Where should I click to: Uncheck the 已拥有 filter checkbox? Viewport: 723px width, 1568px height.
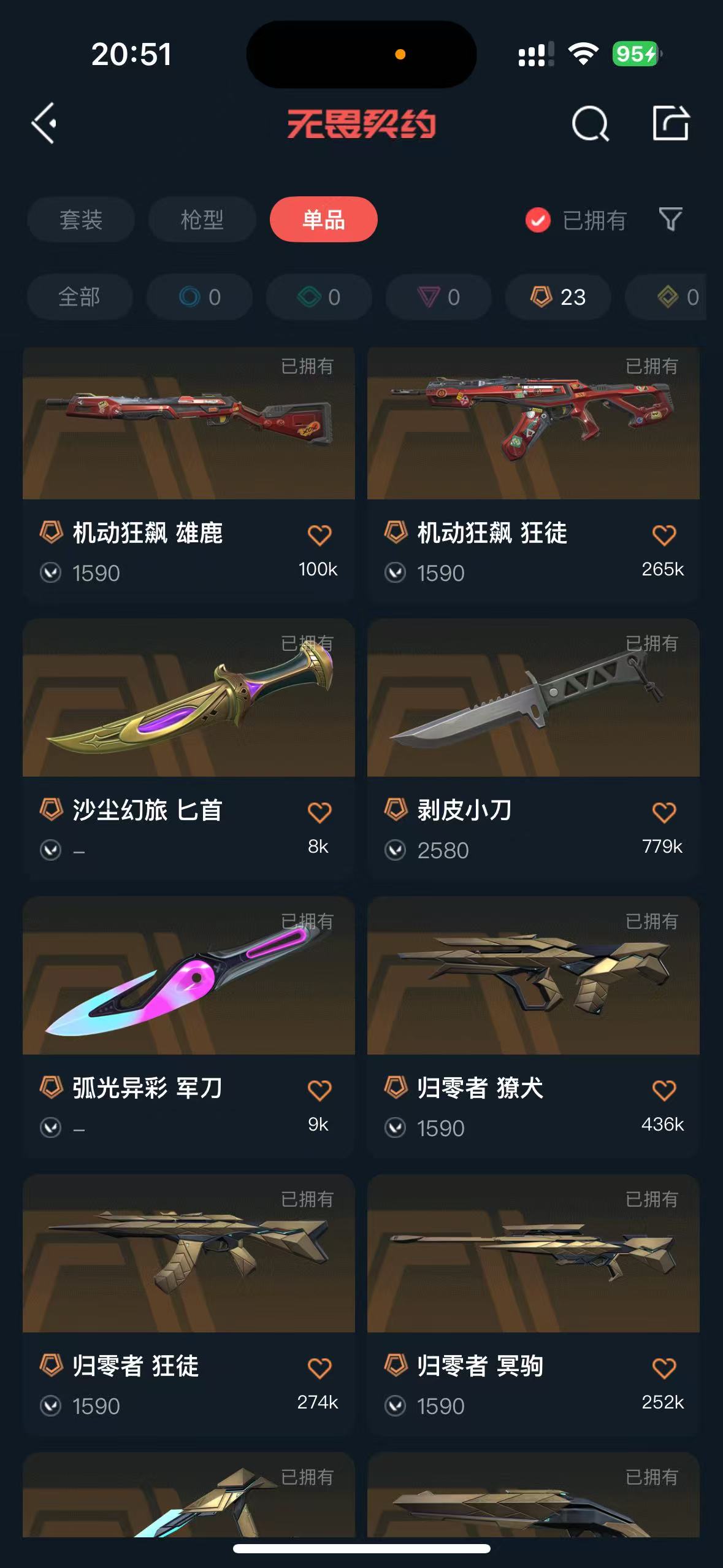pos(538,220)
